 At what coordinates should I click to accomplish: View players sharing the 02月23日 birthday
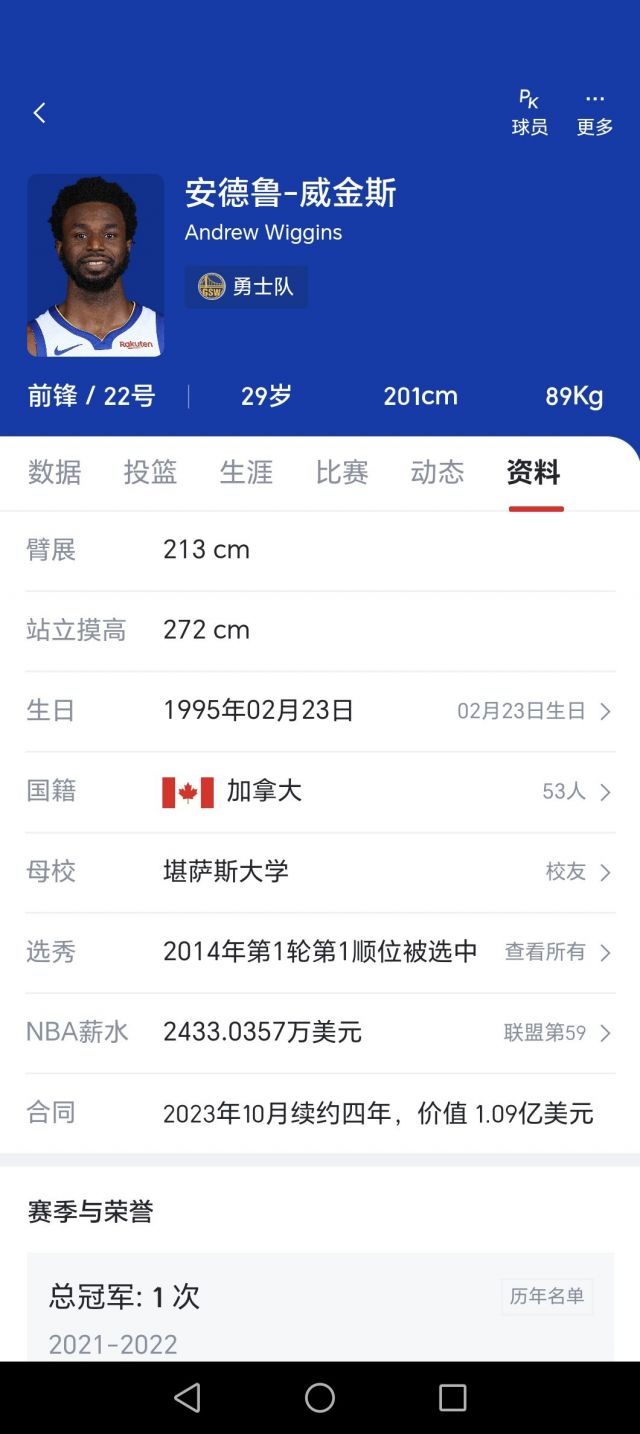[x=534, y=711]
